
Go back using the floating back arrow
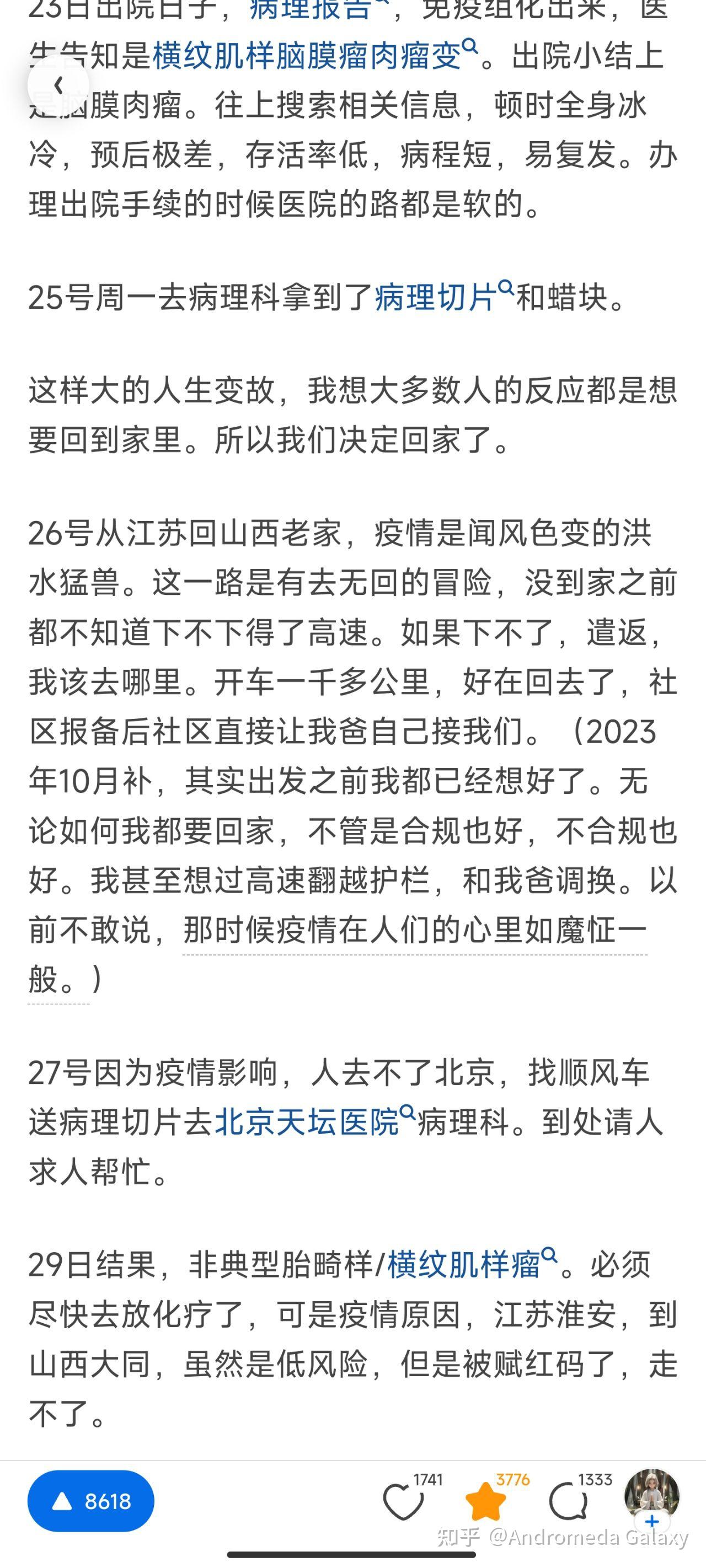coord(58,85)
